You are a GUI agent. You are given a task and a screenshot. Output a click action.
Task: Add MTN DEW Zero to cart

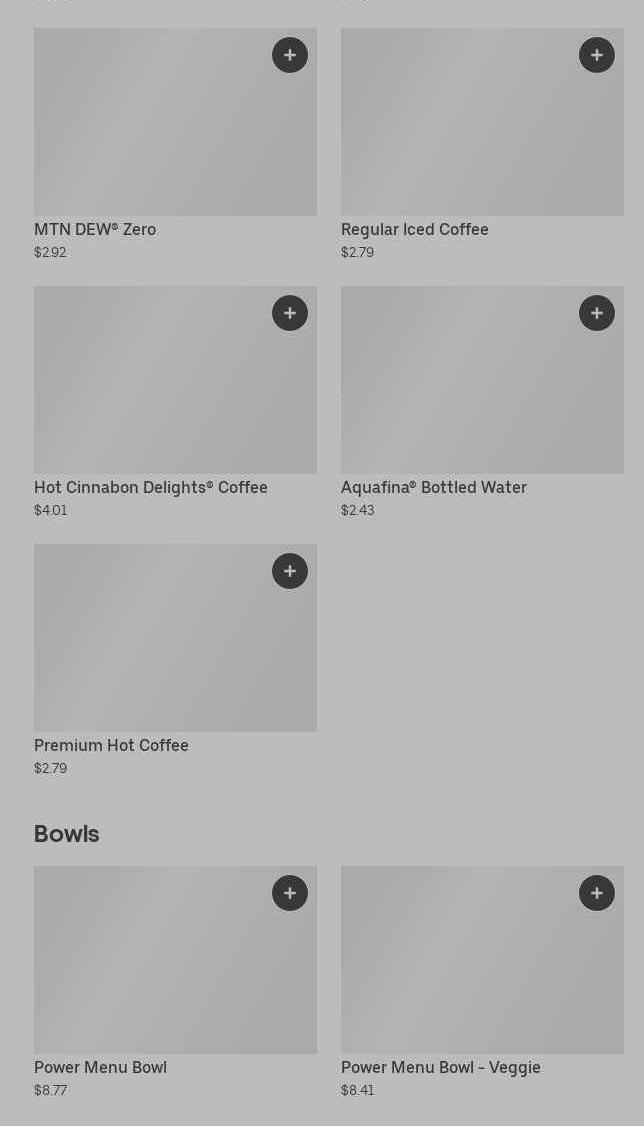click(290, 55)
